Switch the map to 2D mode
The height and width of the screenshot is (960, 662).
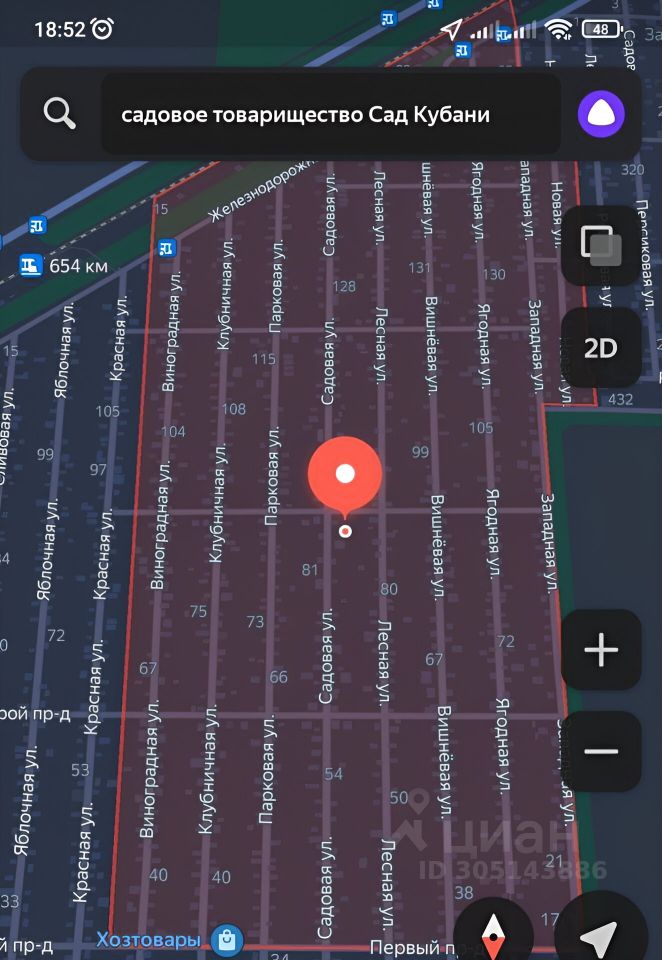coord(600,348)
